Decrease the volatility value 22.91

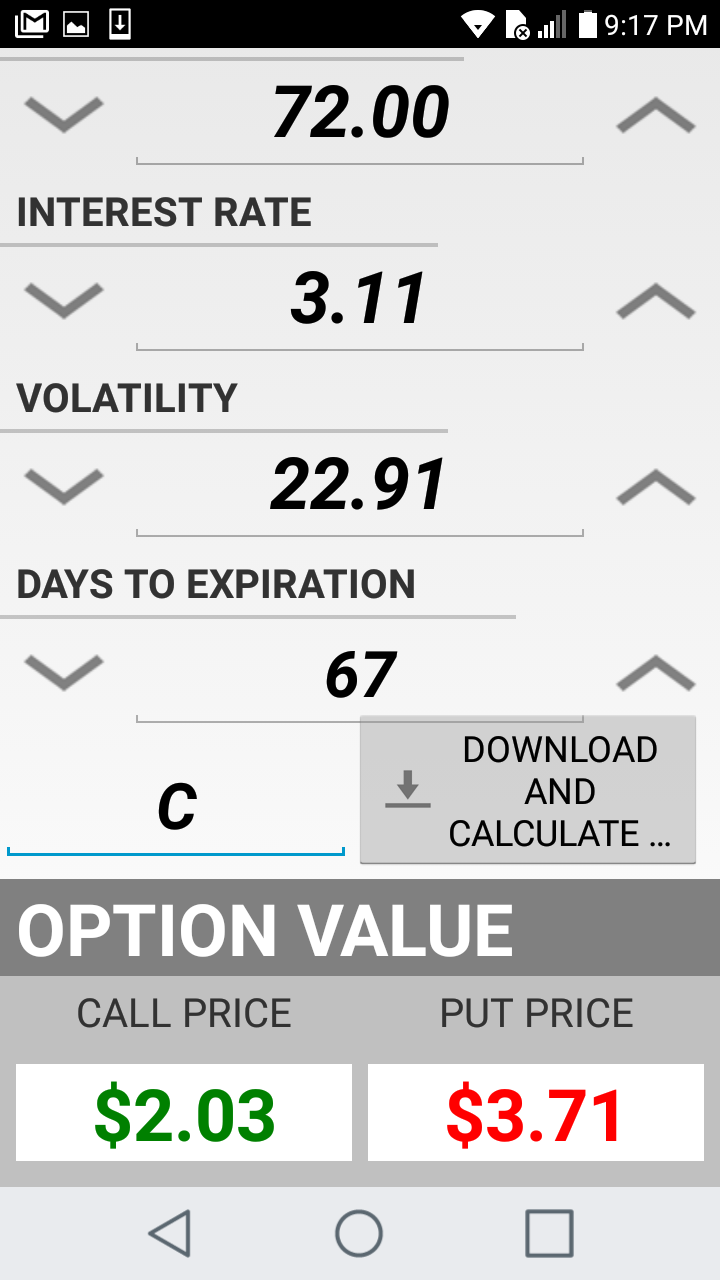pos(62,485)
